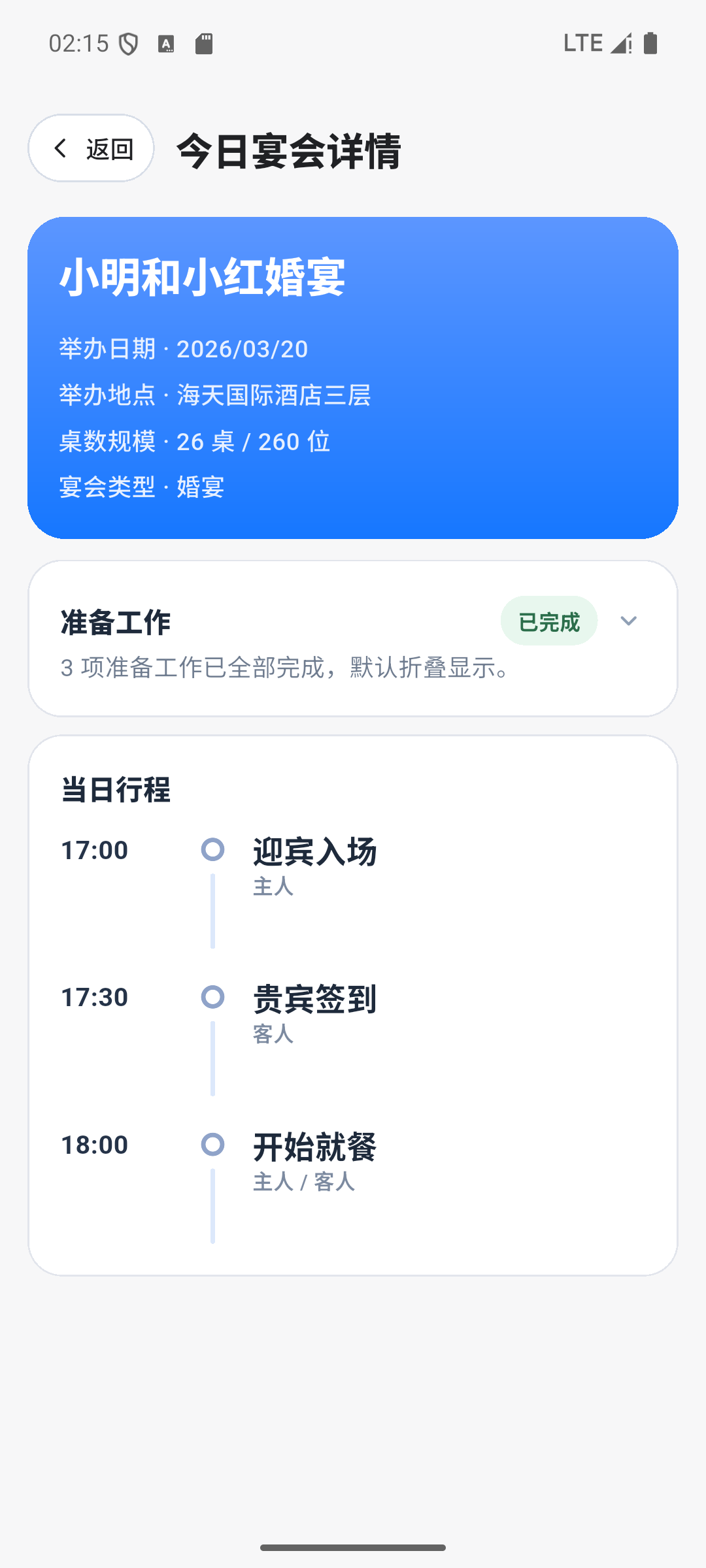Tap the gesture navigation bar at bottom
The image size is (706, 1568).
pos(353,1546)
